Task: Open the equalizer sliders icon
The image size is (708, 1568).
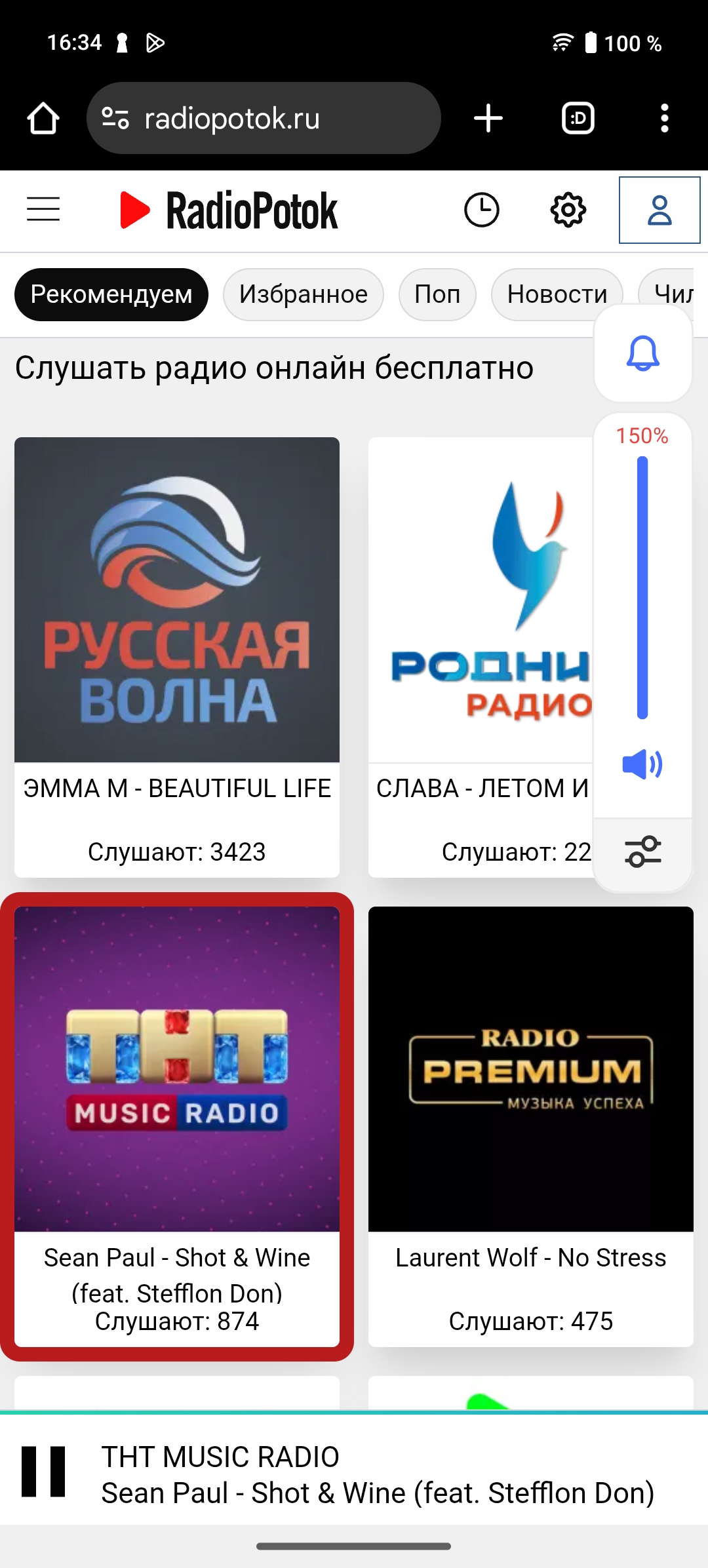Action: pos(643,852)
